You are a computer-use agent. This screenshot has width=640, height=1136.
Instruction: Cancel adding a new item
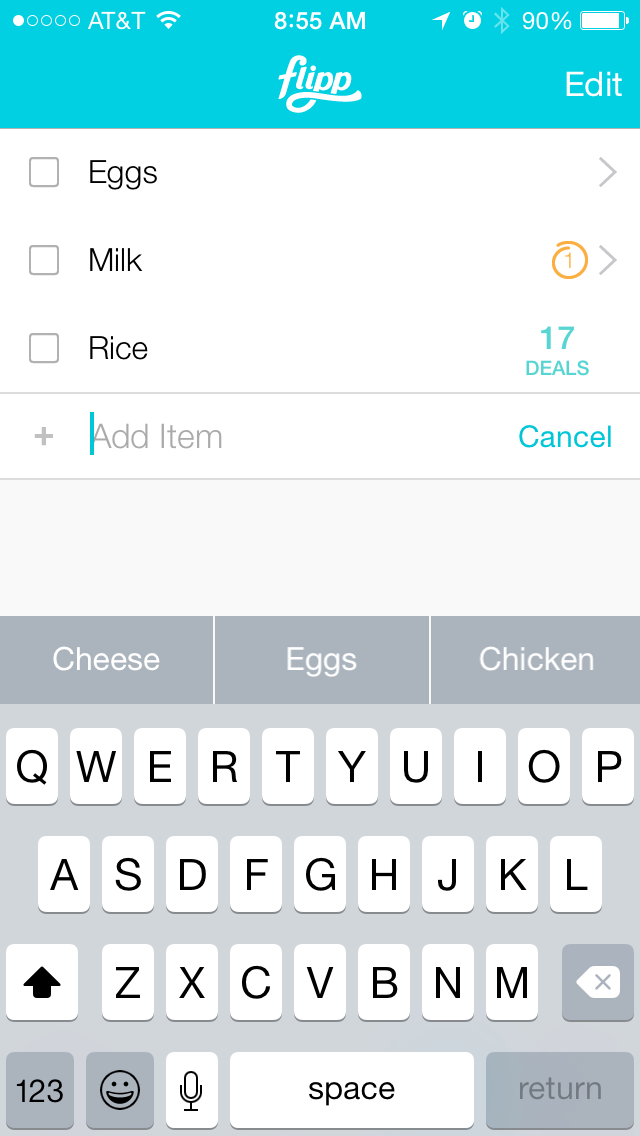[565, 437]
